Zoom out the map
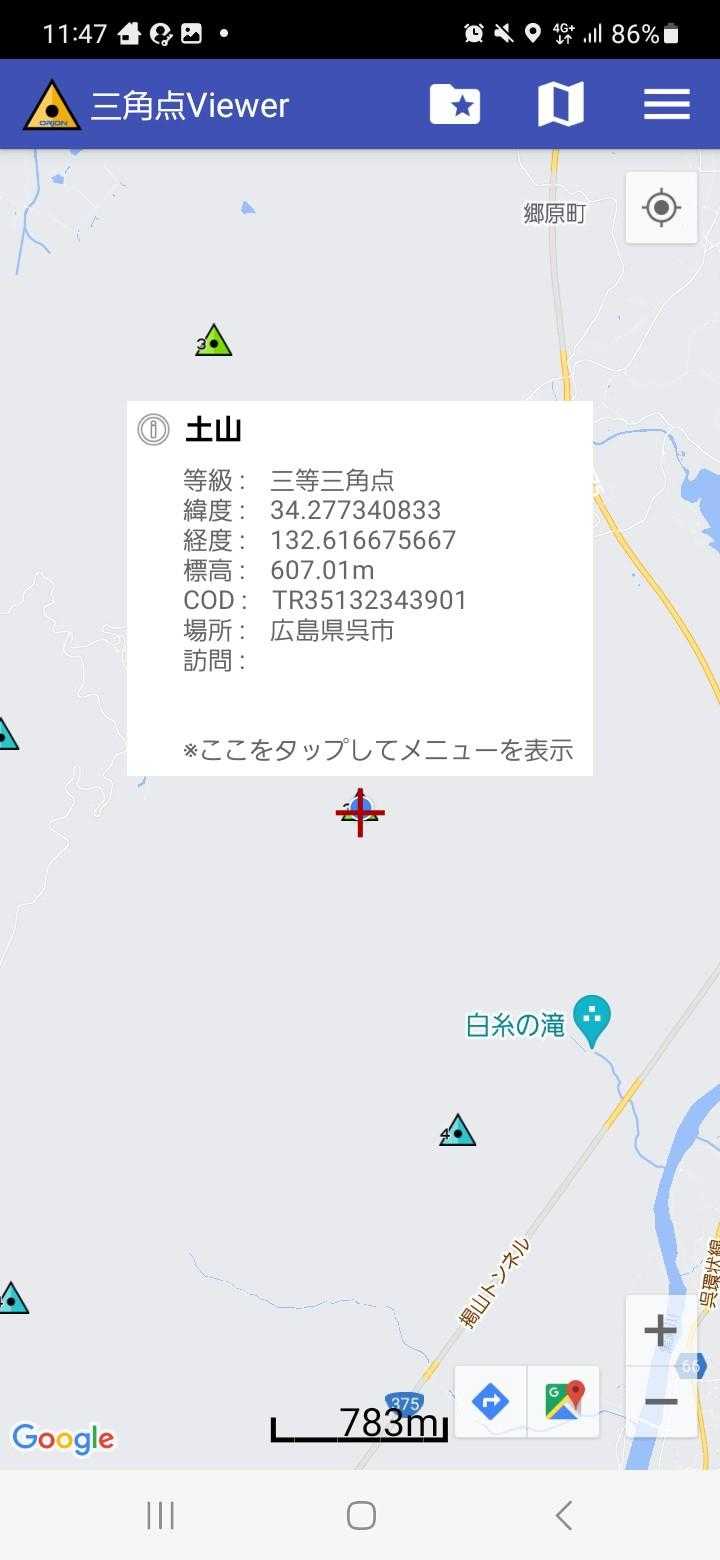 (x=660, y=1402)
